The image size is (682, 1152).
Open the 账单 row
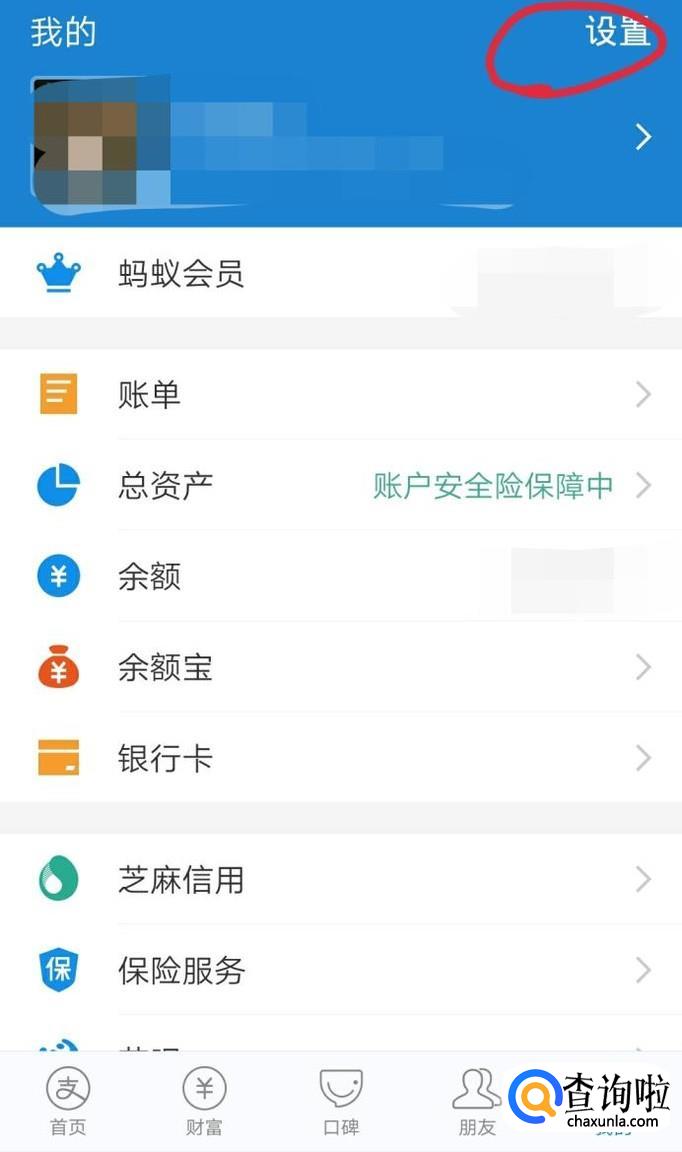pos(340,395)
